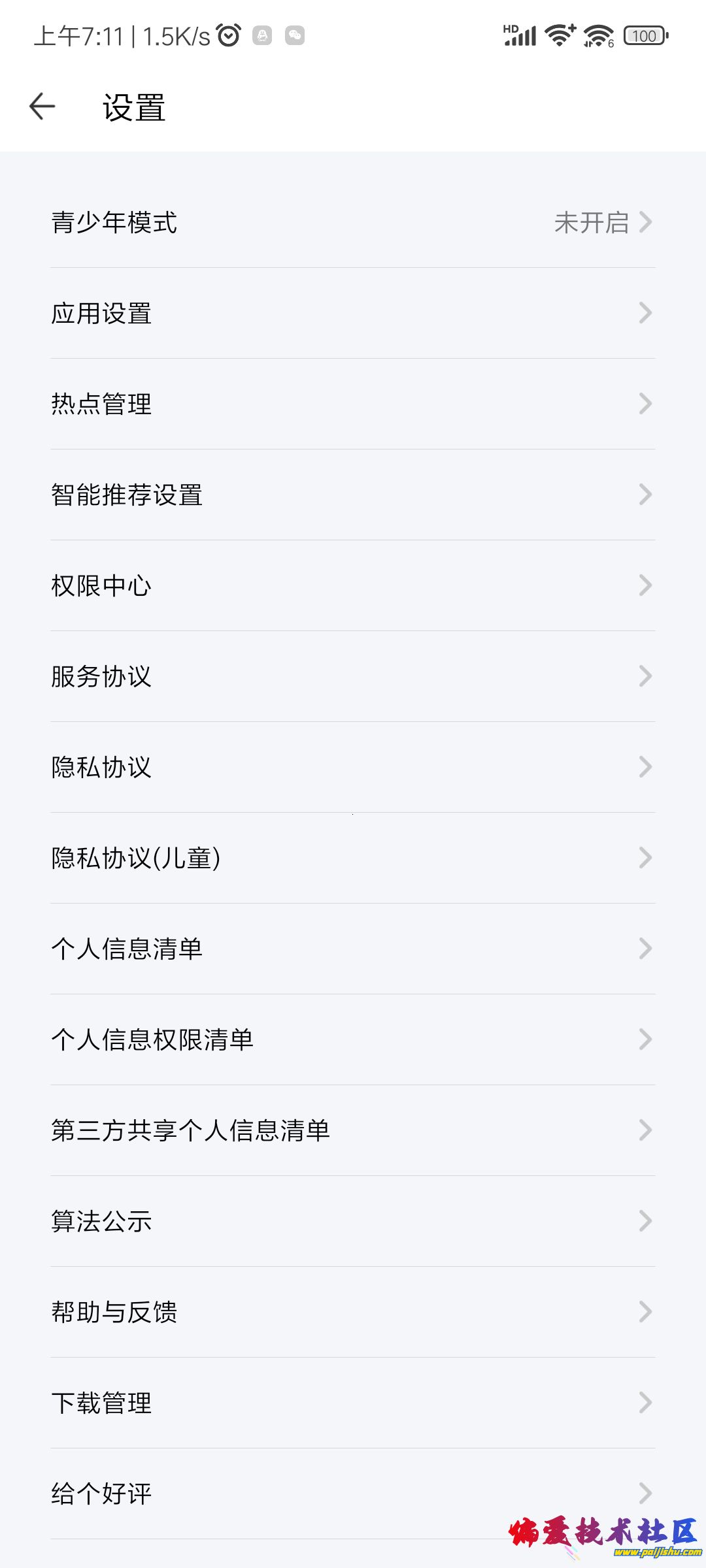The width and height of the screenshot is (706, 1568).
Task: Go back using the top-left arrow
Action: tap(42, 106)
